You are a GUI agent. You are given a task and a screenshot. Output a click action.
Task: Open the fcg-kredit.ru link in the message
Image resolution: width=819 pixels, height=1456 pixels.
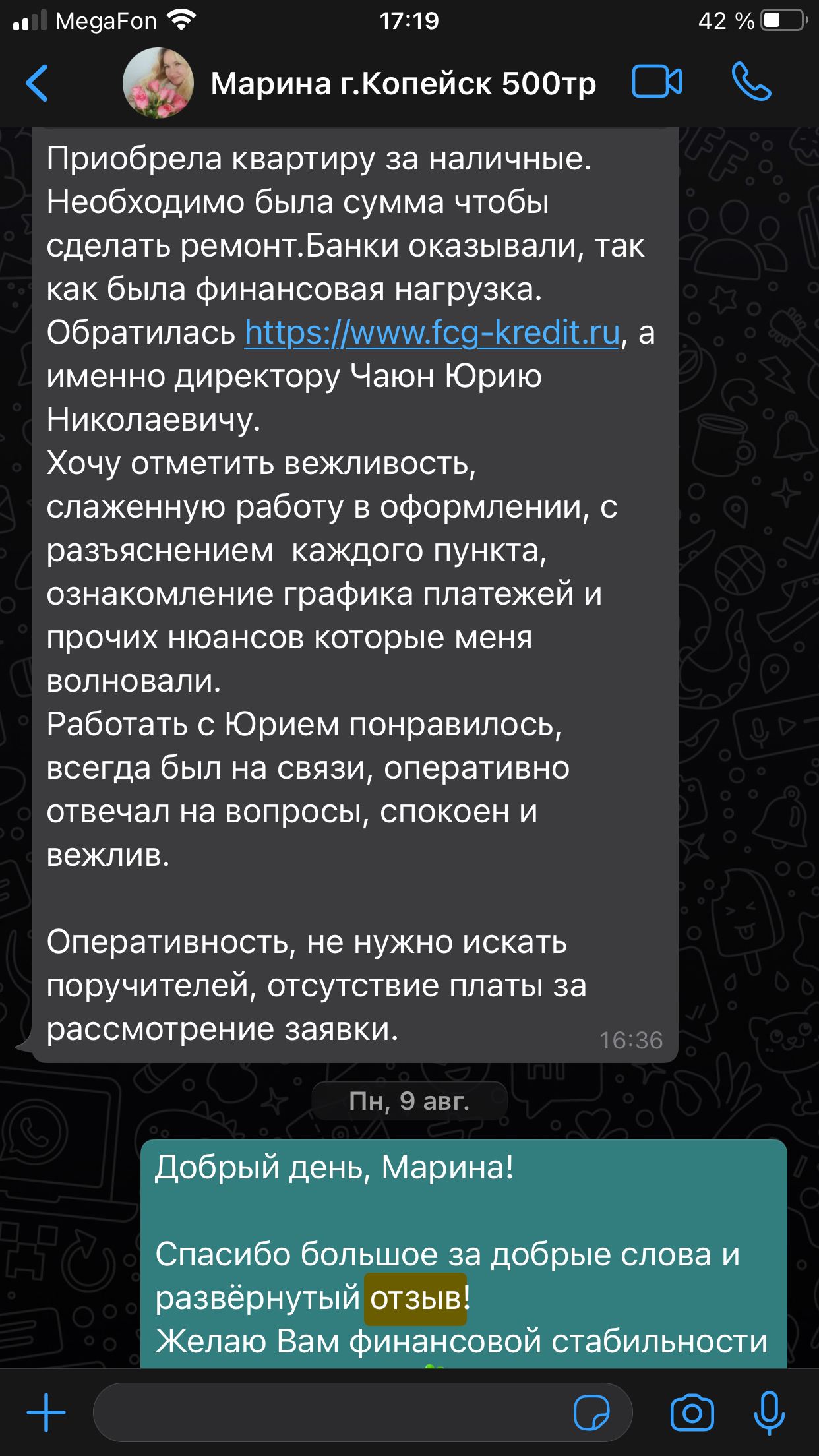432,332
